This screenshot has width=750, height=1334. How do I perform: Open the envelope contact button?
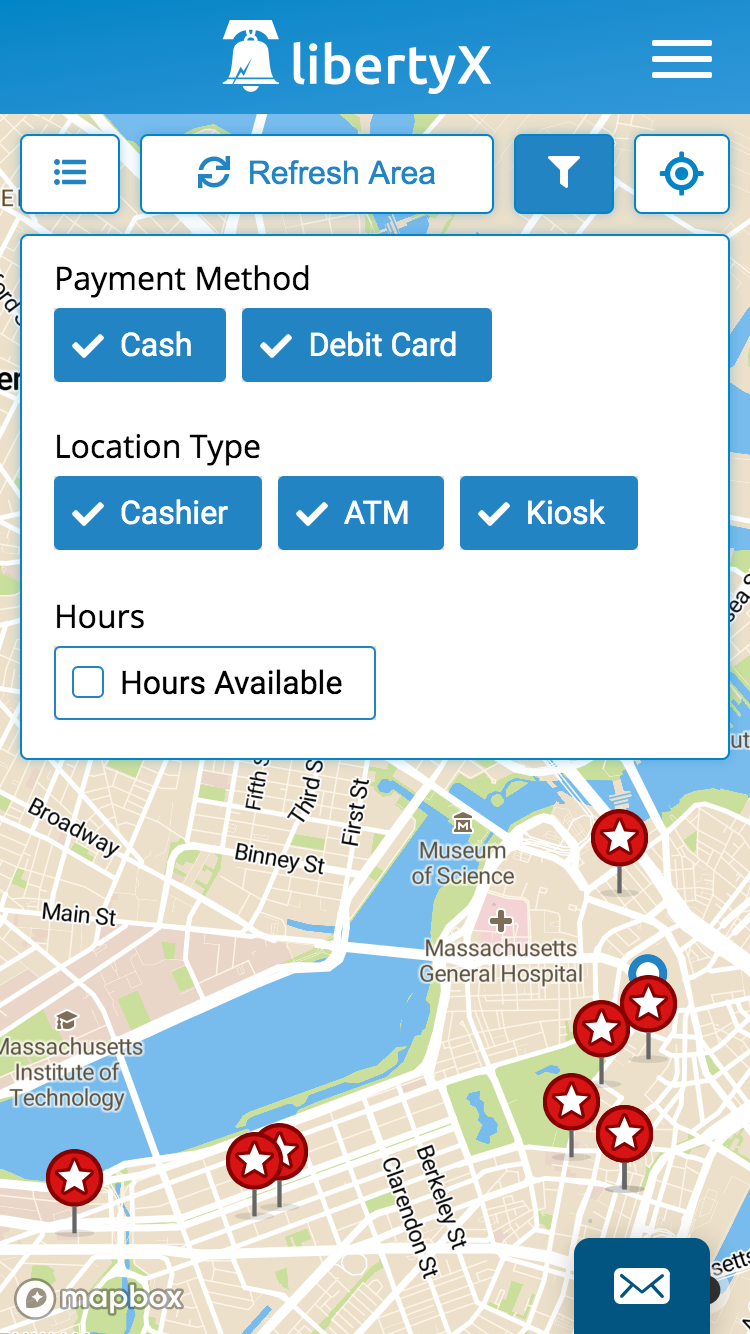[x=641, y=1285]
